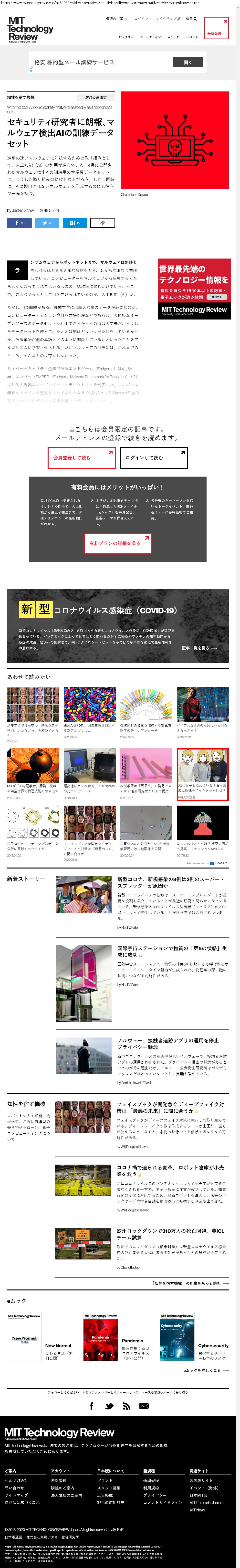Open 国際宇宙ステーション 第5の状態 story
This screenshot has width=240, height=1568.
click(172, 951)
